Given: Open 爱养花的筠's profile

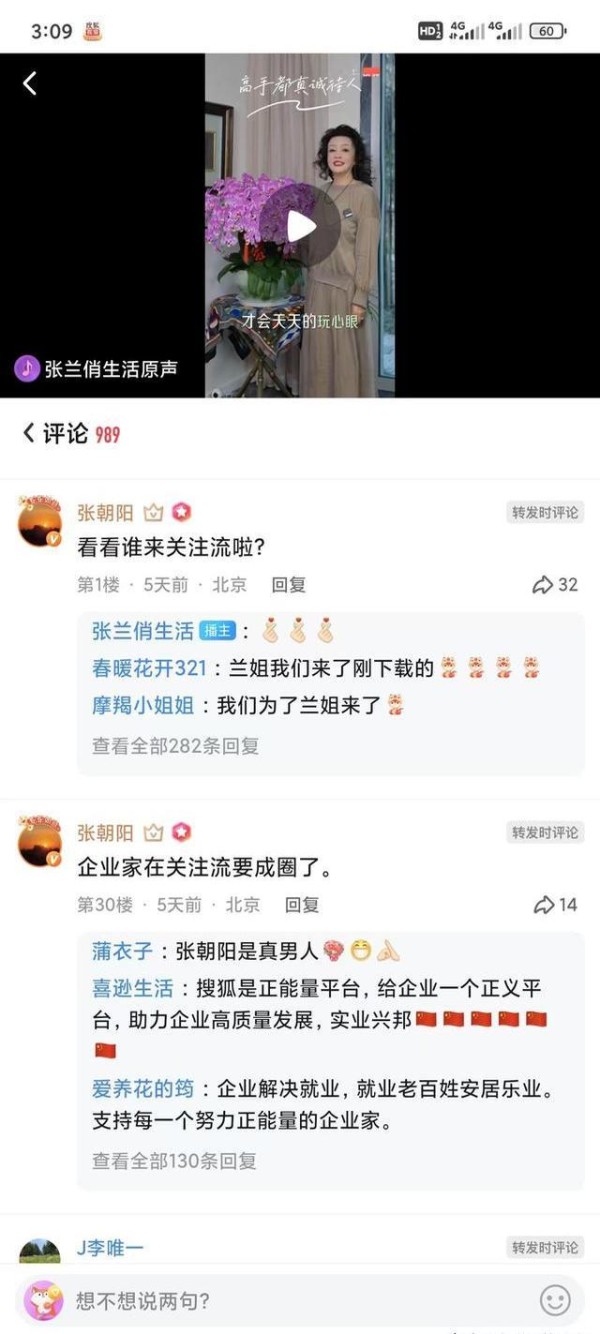Looking at the screenshot, I should pyautogui.click(x=143, y=1089).
